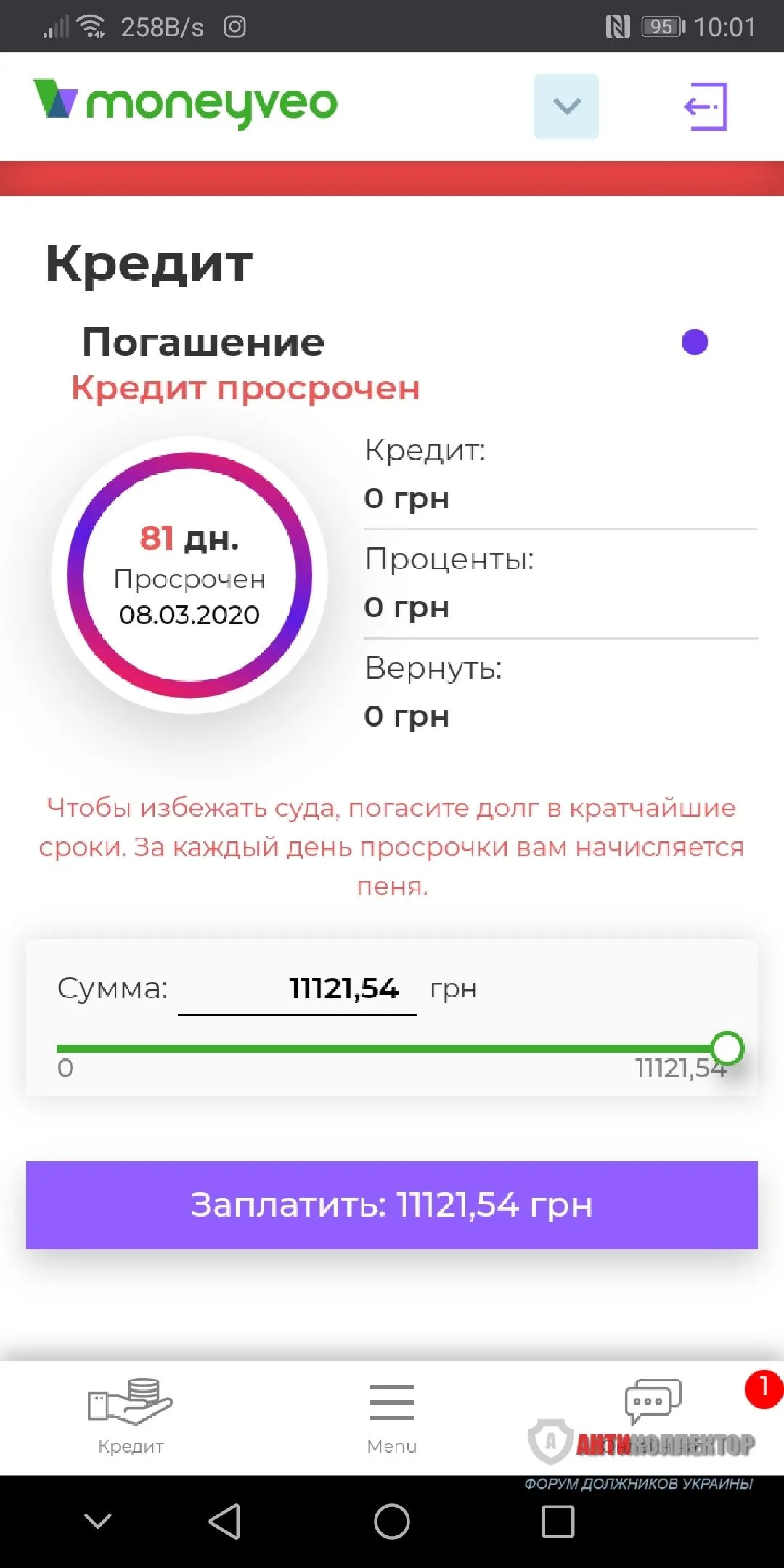Tap the Заплатить: 11121,54 грн button

click(x=392, y=1205)
